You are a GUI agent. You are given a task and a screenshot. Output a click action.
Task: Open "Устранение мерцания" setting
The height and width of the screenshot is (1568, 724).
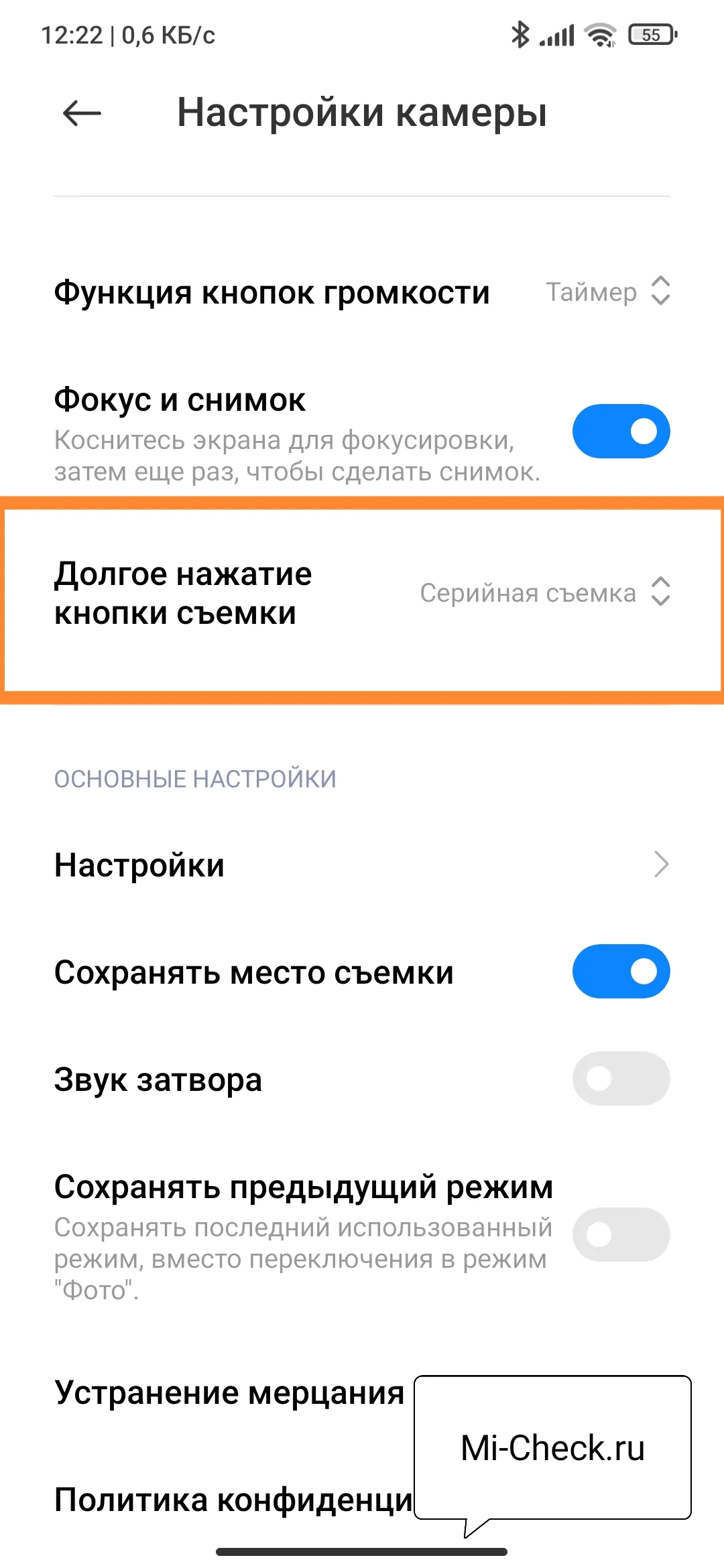coord(229,1392)
